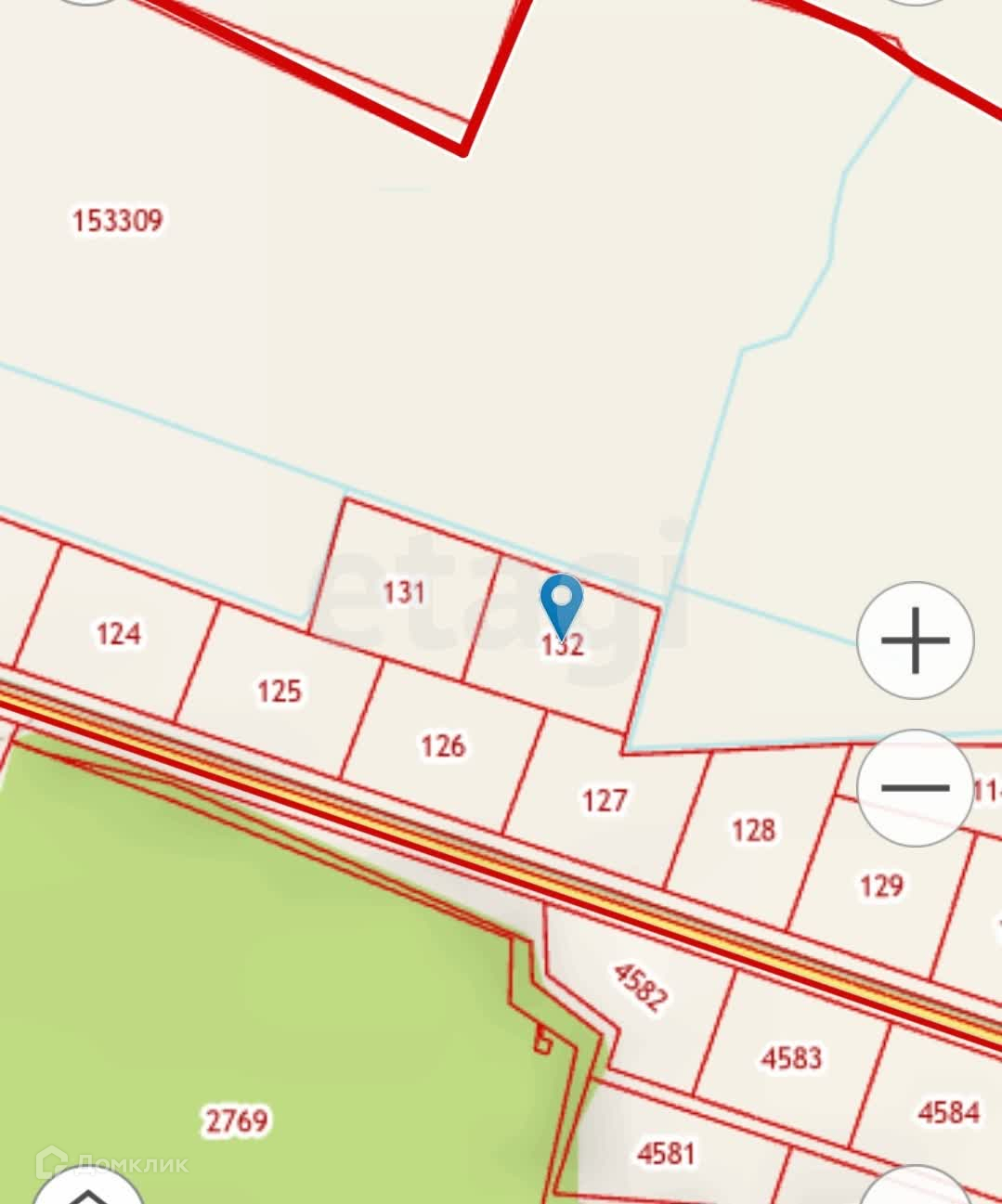Zoom out with the minus button

point(915,788)
